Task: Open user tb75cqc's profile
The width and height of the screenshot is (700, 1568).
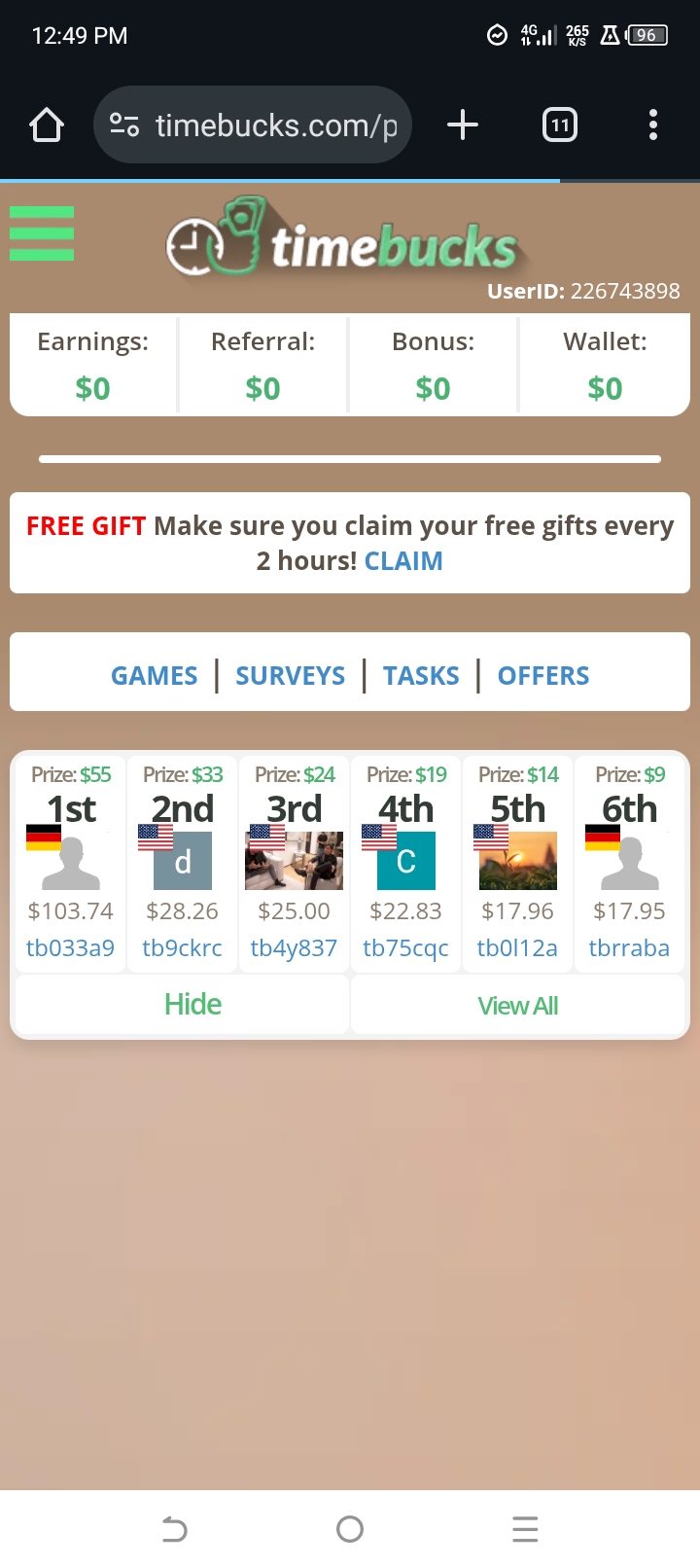Action: (405, 947)
